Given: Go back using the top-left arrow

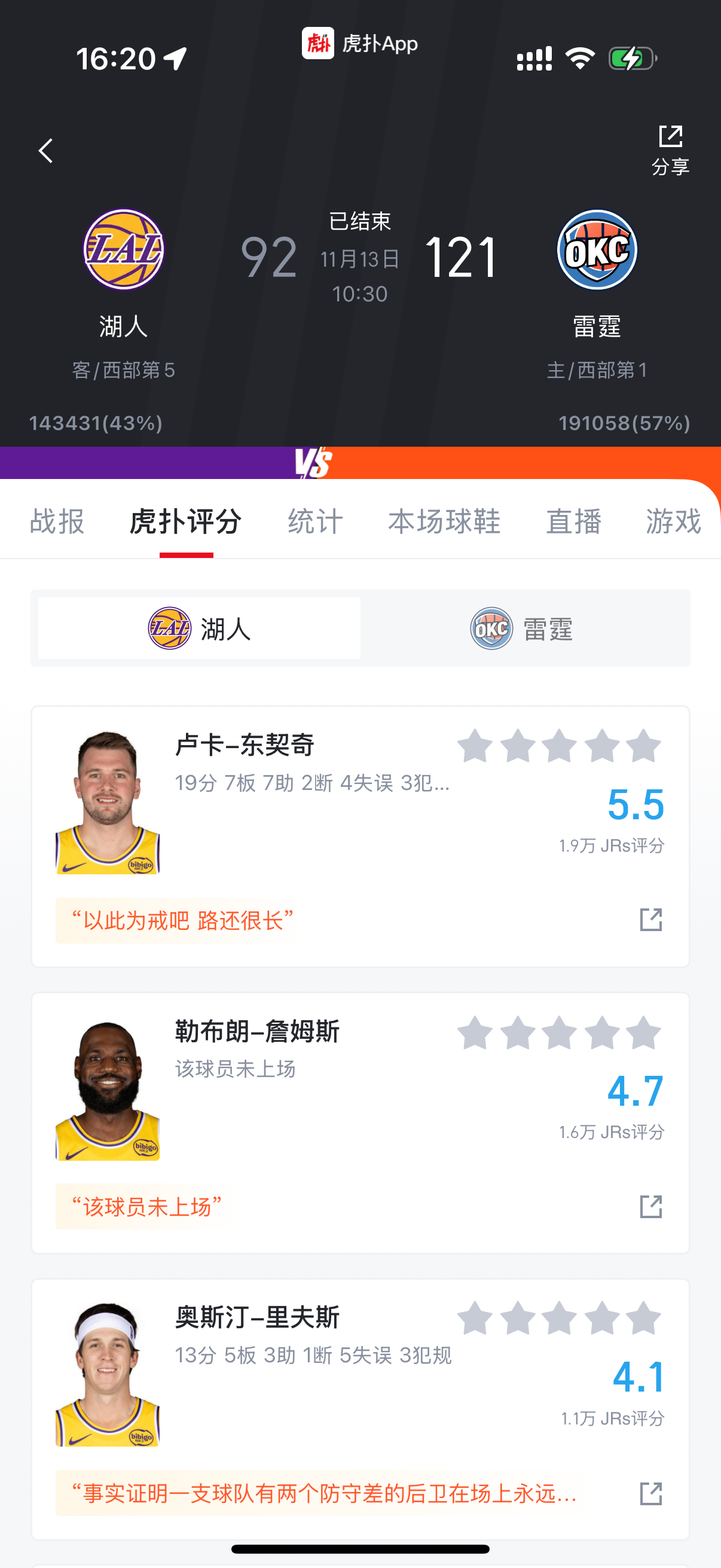Looking at the screenshot, I should pyautogui.click(x=45, y=150).
